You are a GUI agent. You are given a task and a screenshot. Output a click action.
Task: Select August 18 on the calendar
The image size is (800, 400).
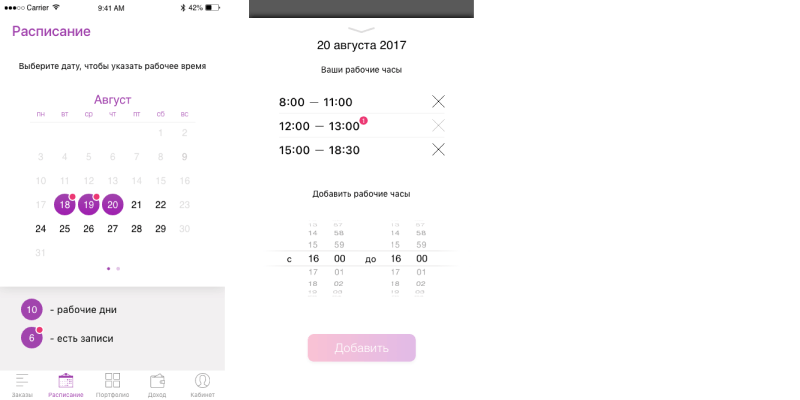[x=65, y=205]
